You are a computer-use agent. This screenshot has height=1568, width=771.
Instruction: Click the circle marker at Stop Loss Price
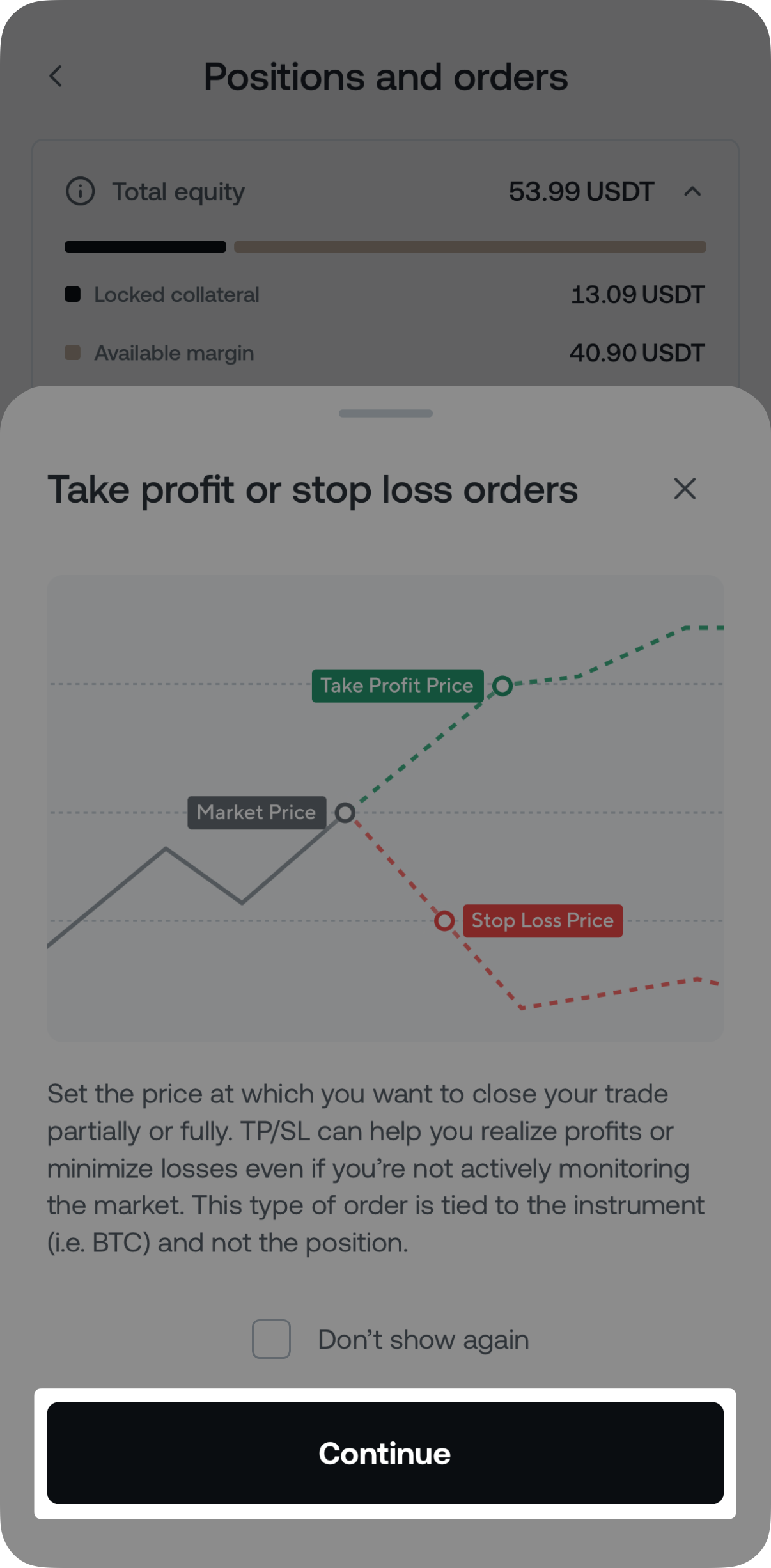click(x=446, y=921)
